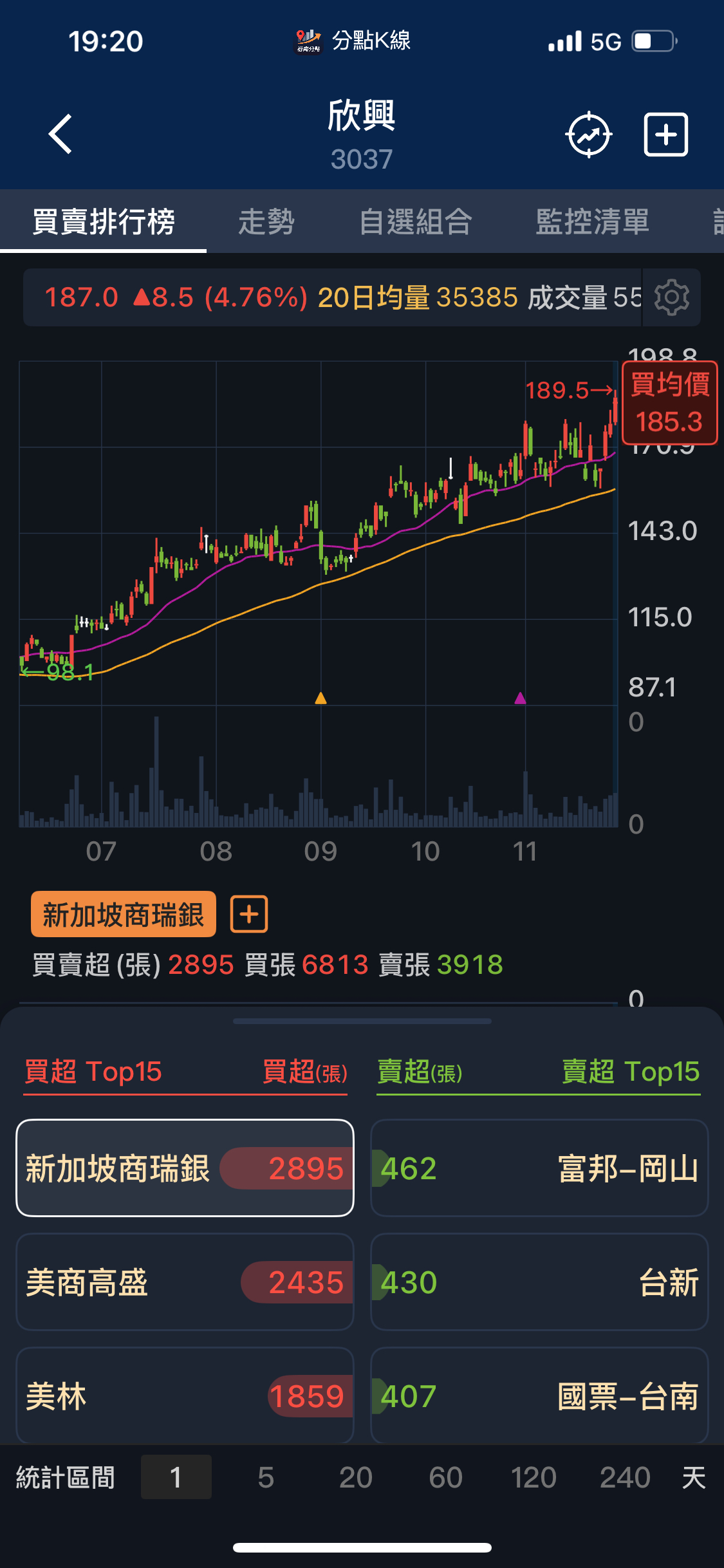724x1568 pixels.
Task: Set the statistics interval to 120 days
Action: [534, 1477]
